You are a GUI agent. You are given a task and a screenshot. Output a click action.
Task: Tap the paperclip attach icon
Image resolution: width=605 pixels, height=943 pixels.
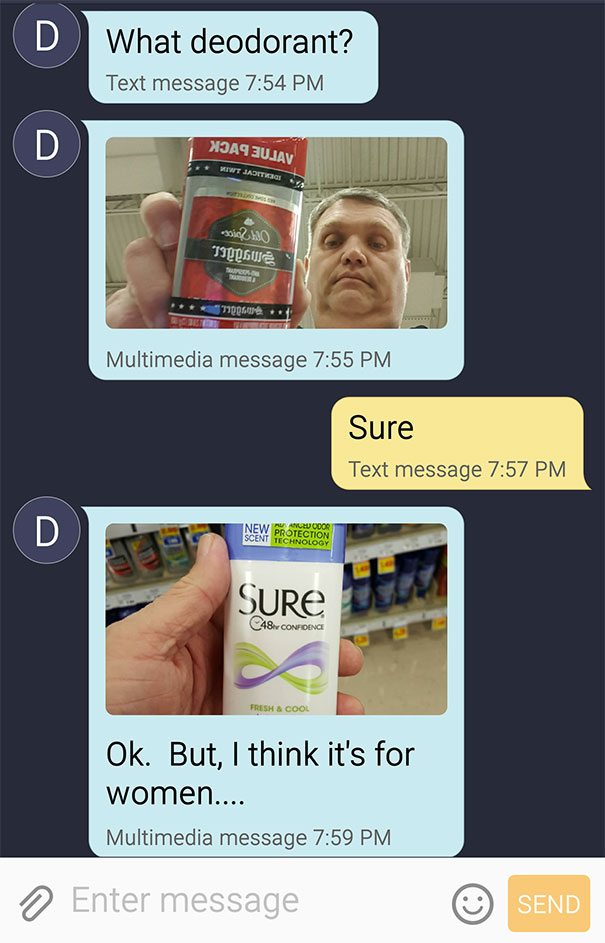point(35,903)
